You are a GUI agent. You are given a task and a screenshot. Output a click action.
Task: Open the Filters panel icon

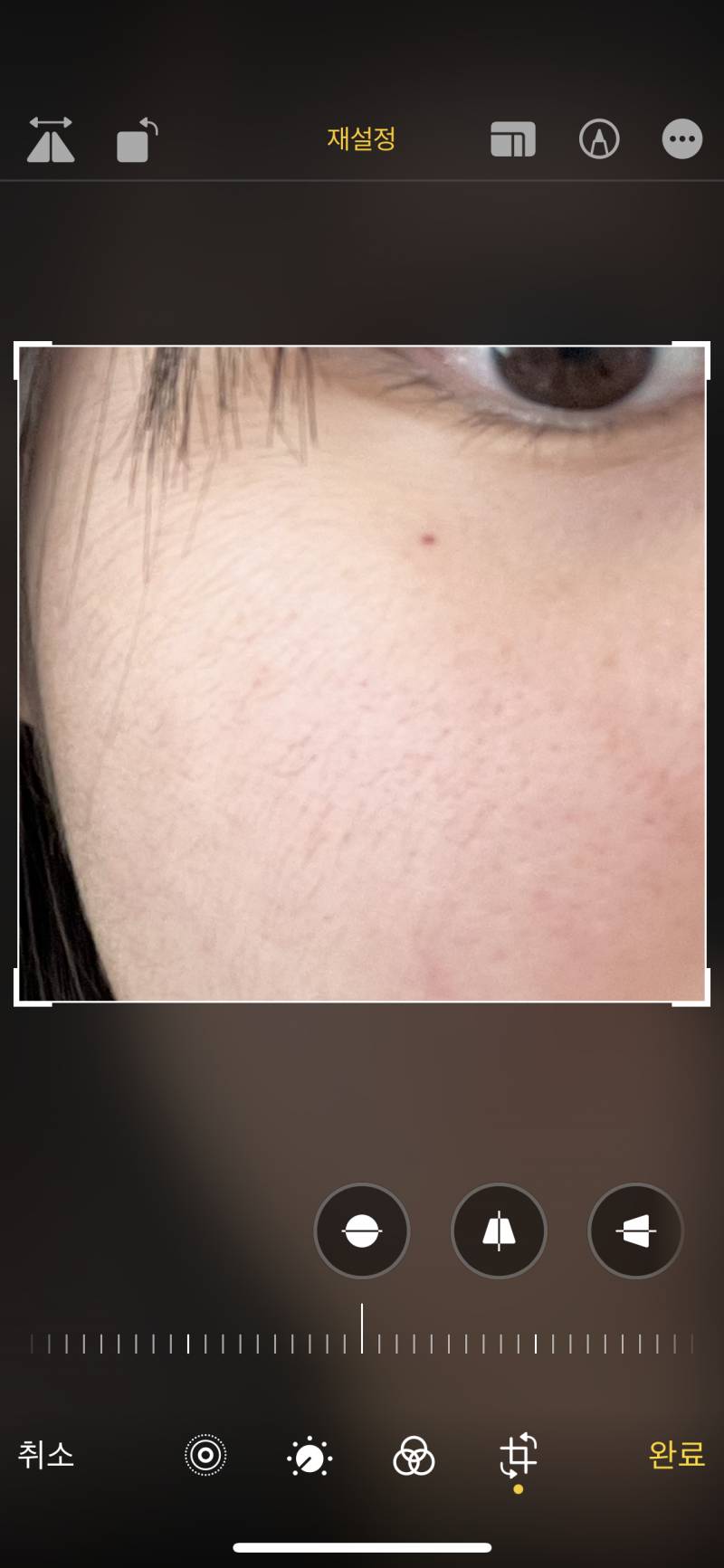[415, 1457]
